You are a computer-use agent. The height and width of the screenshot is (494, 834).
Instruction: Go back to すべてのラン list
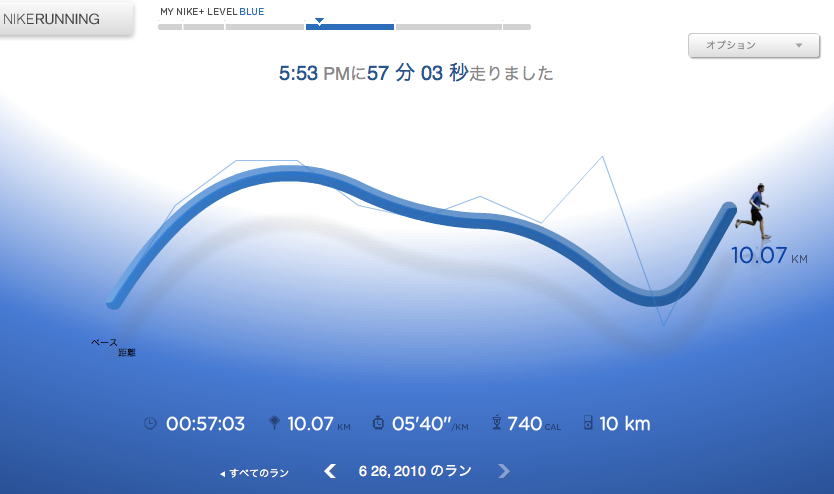pyautogui.click(x=255, y=473)
